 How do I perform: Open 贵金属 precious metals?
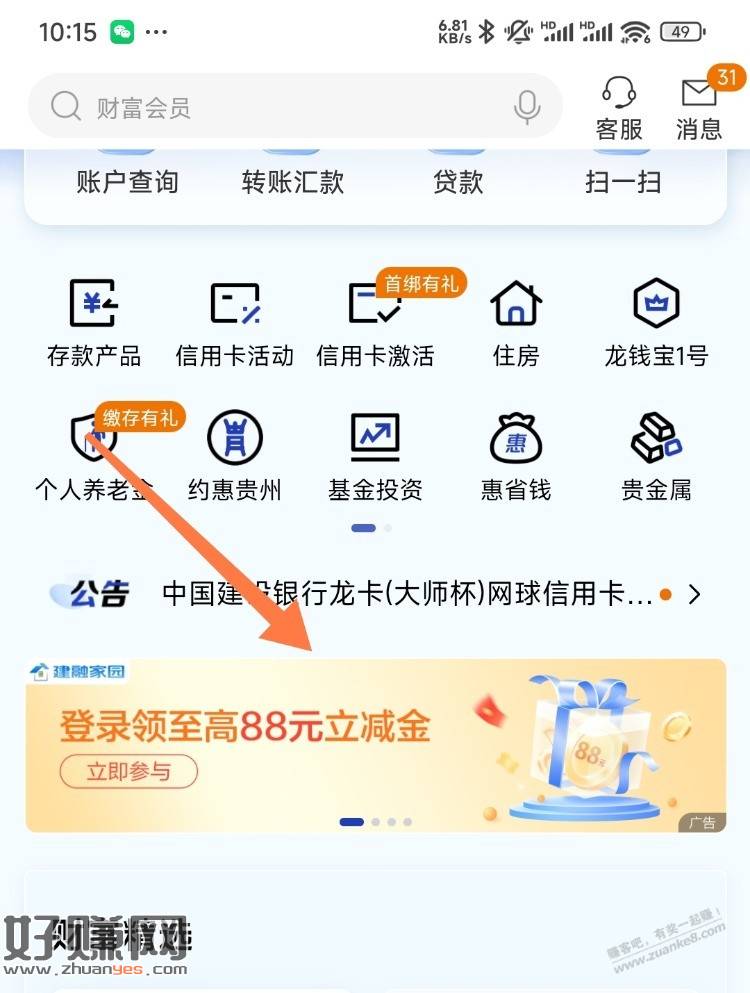pos(656,455)
